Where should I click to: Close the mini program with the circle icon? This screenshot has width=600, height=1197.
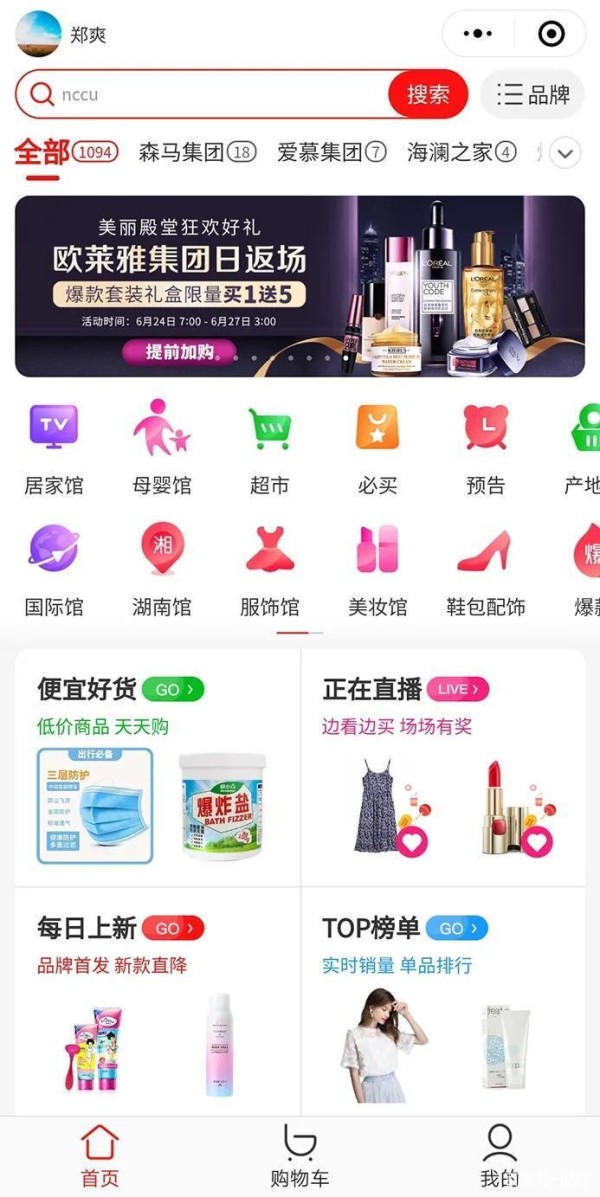pyautogui.click(x=551, y=34)
